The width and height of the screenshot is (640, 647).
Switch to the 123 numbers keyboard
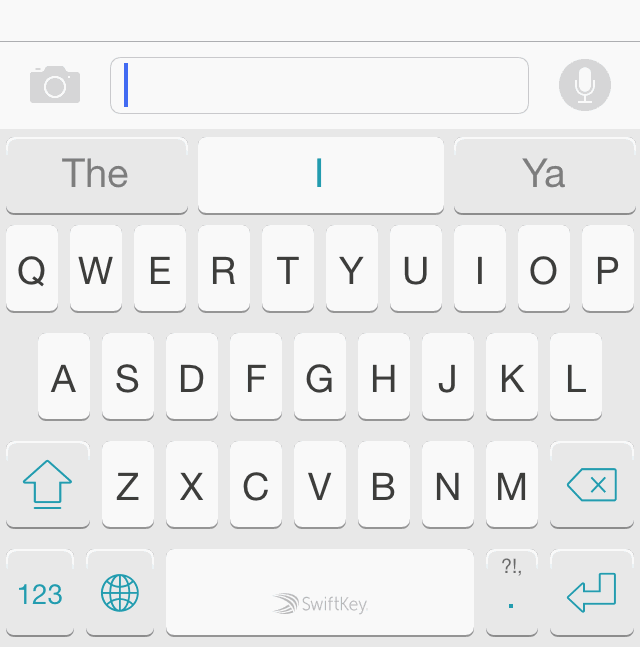40,593
